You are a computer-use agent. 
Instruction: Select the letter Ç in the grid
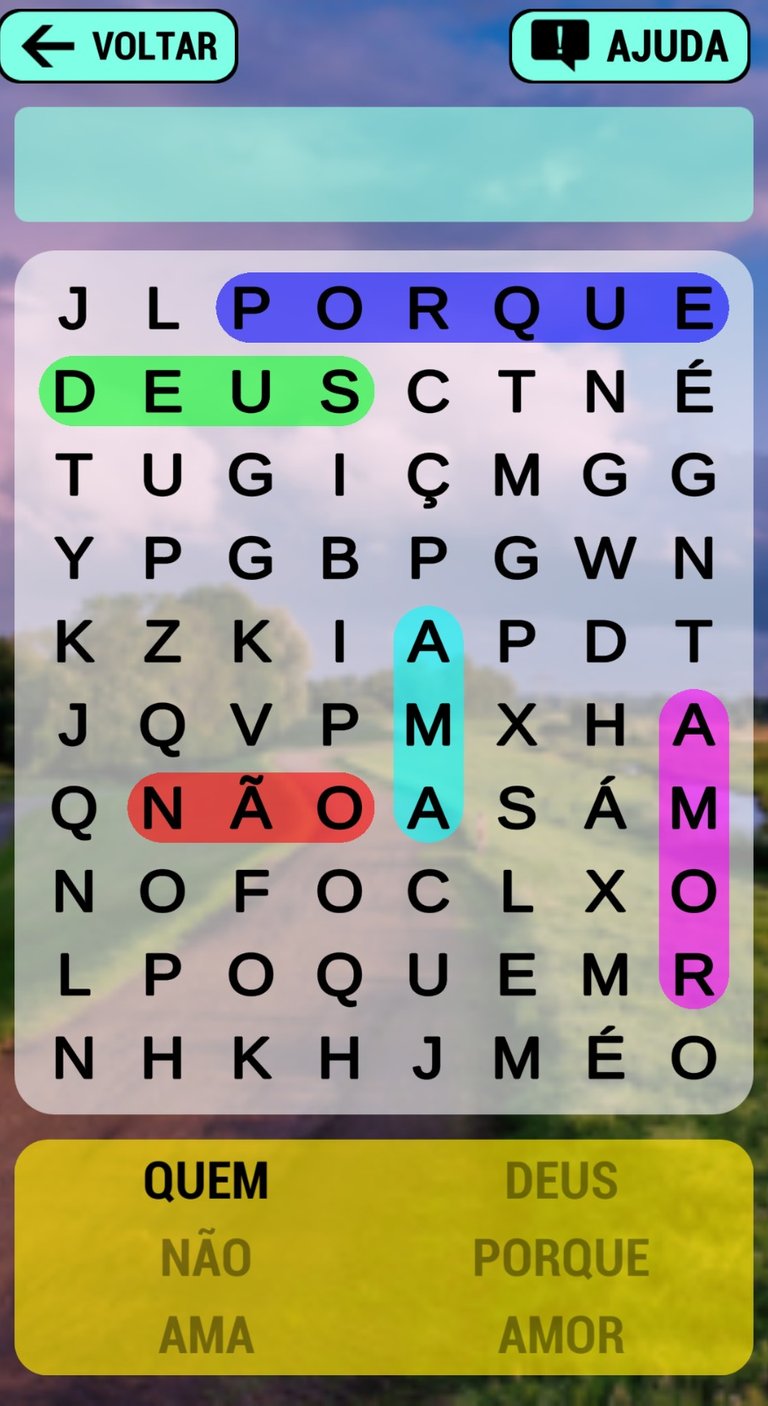pyautogui.click(x=428, y=477)
